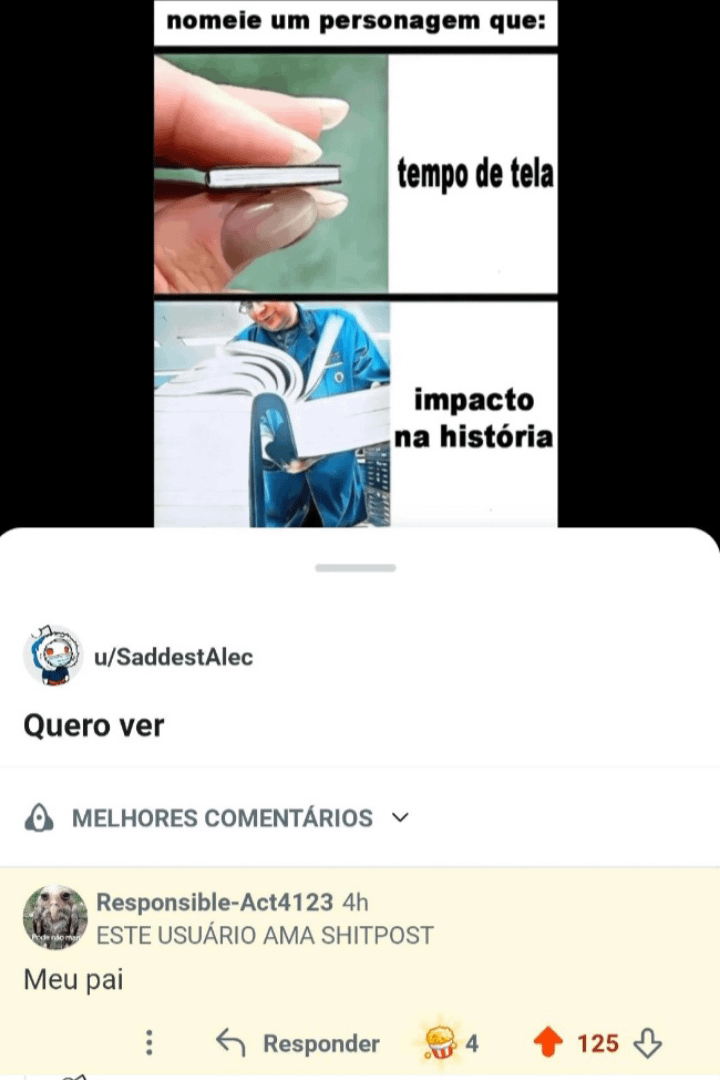Screen dimensions: 720x1080
Task: Tap Responder on the Meu pai comment
Action: coord(298,1044)
